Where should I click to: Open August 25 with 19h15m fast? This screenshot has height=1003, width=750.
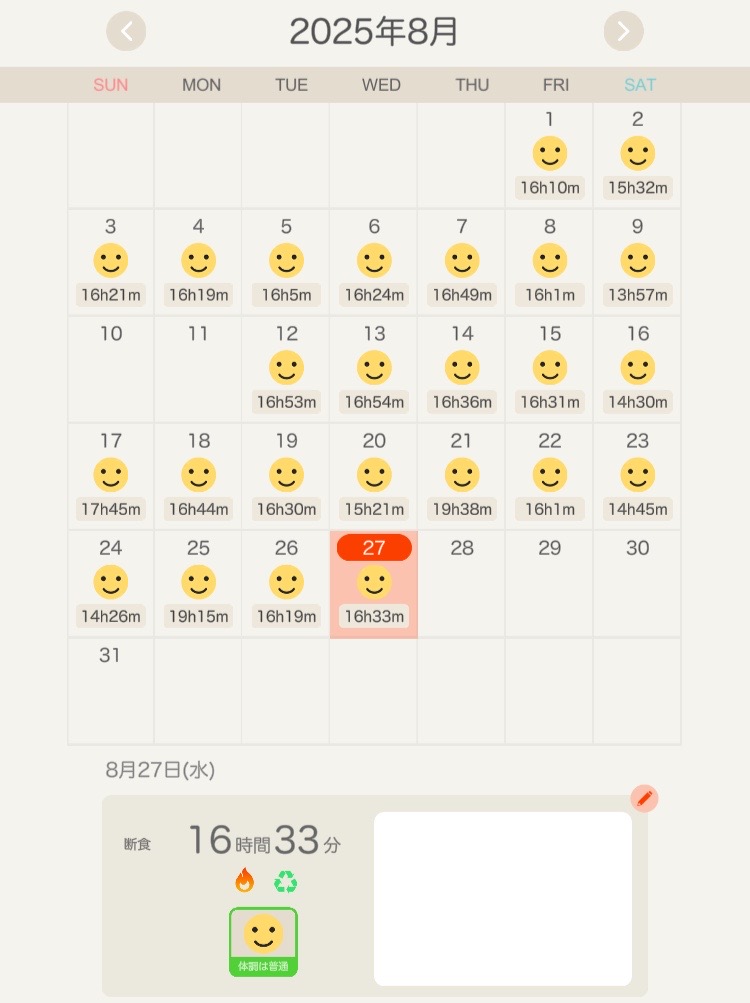coord(198,583)
